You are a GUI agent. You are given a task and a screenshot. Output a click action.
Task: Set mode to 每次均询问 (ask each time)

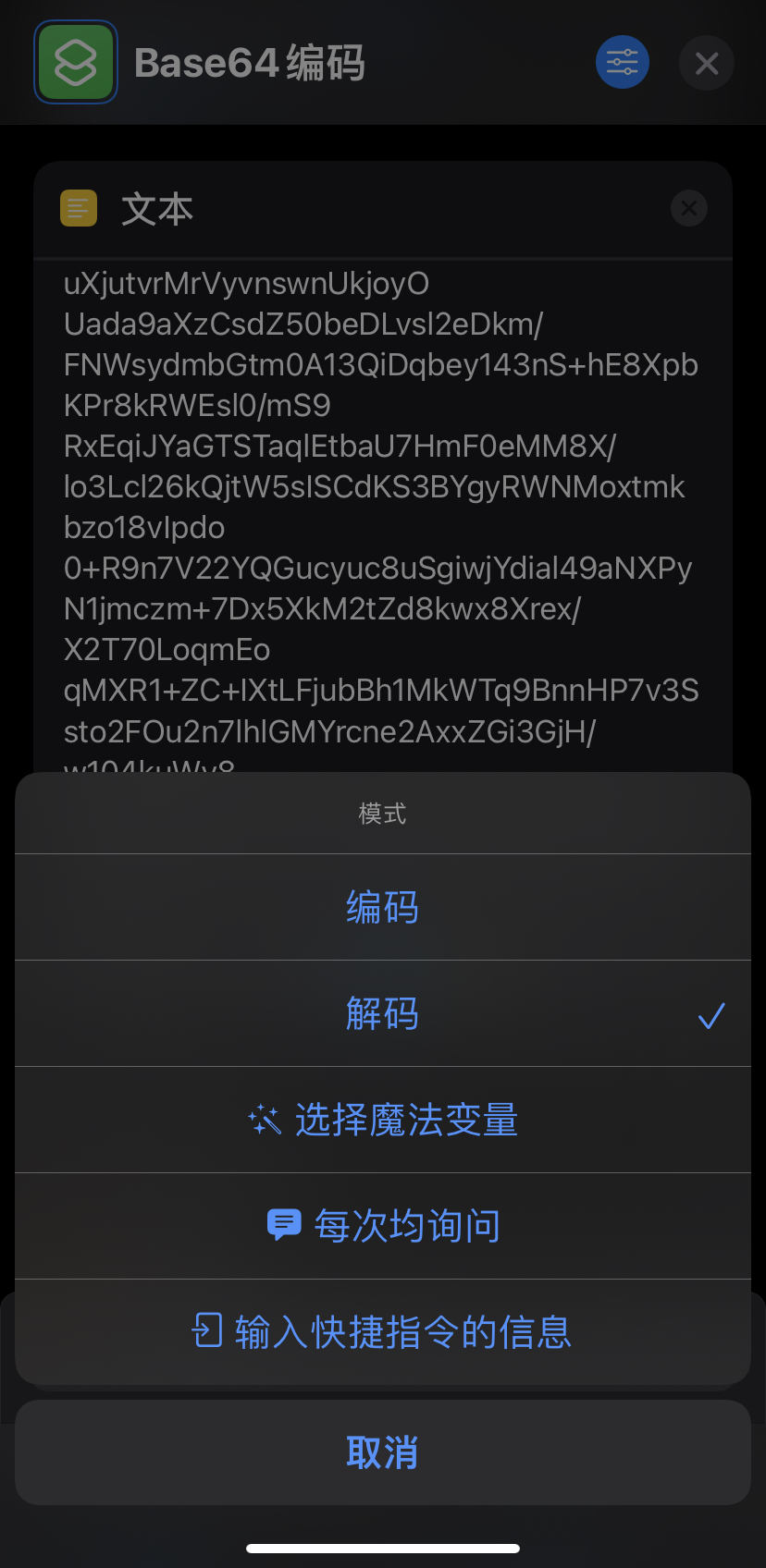382,1226
